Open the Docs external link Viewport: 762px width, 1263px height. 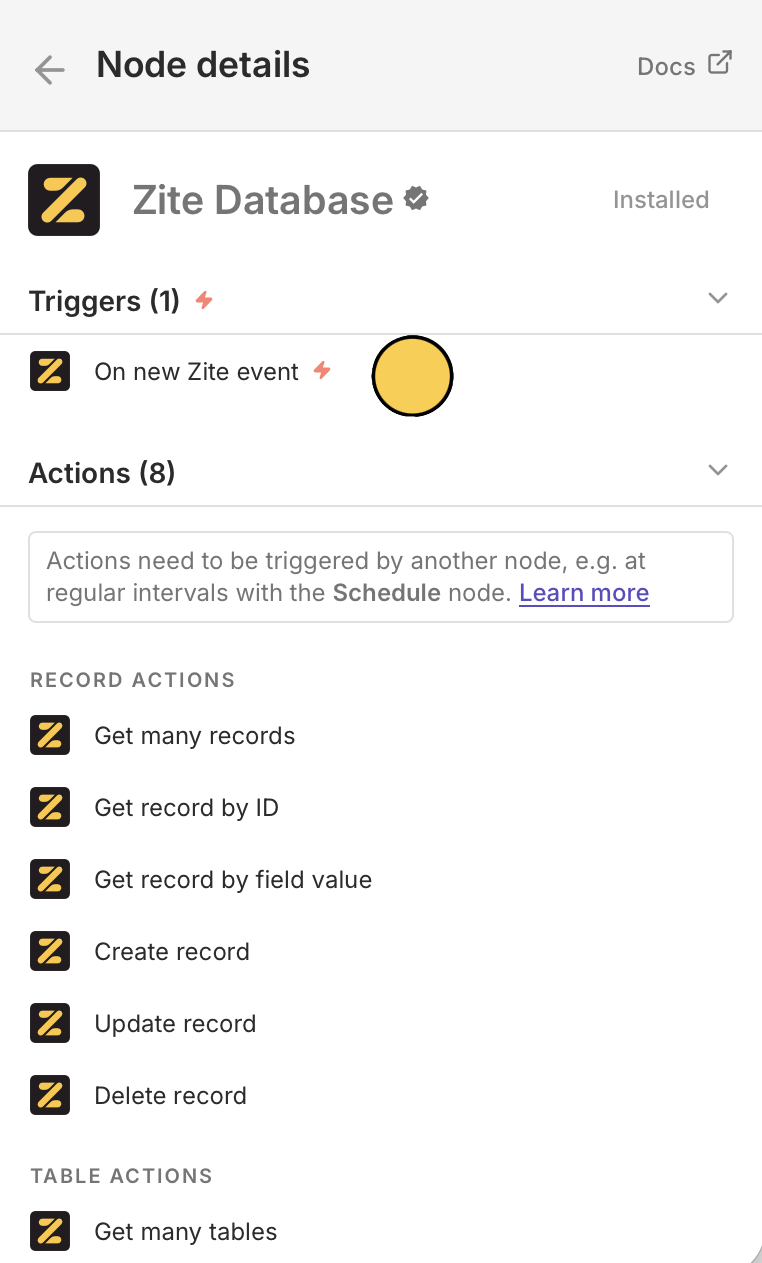(x=685, y=66)
